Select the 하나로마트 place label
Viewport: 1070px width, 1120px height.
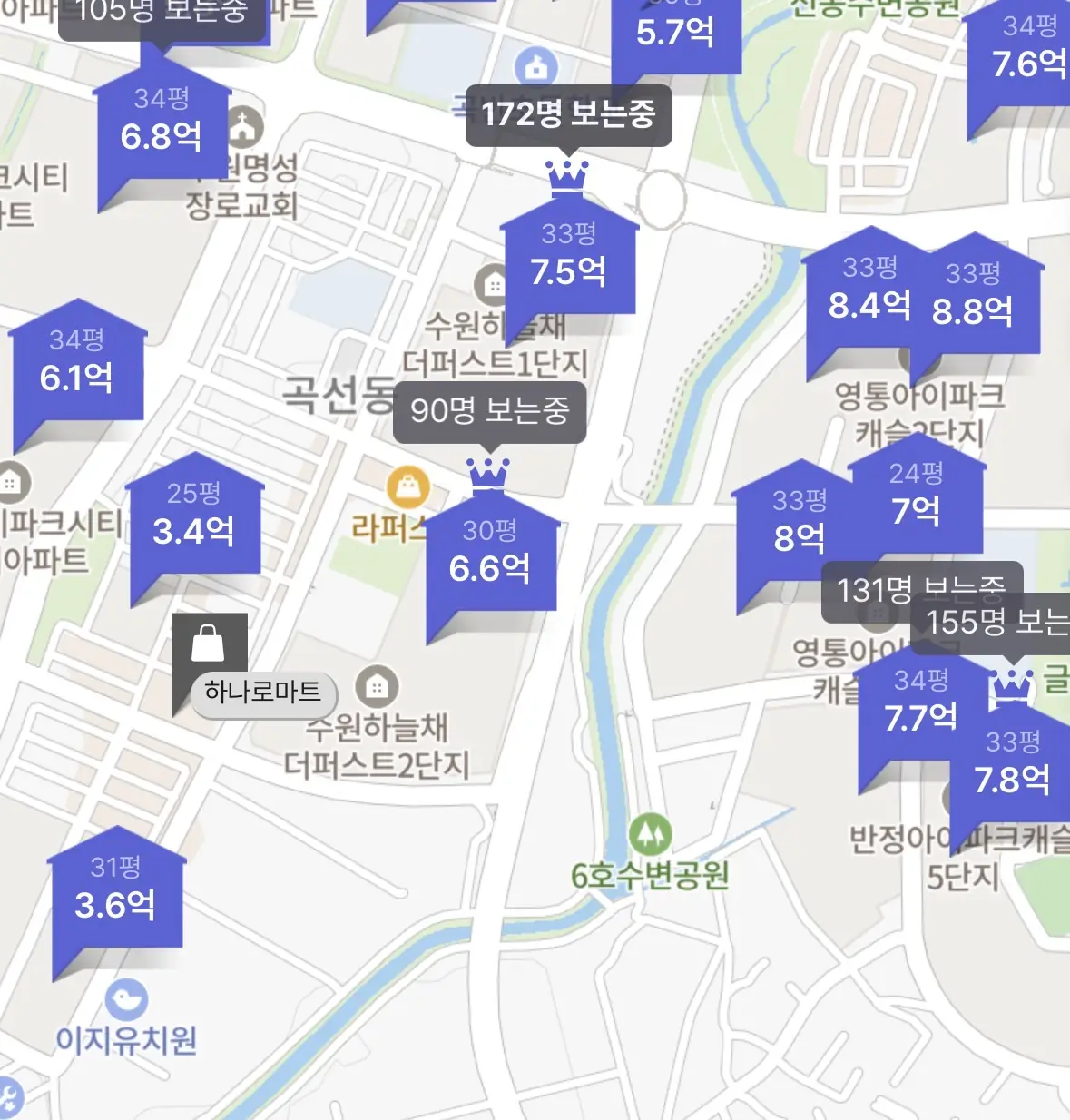[x=262, y=693]
